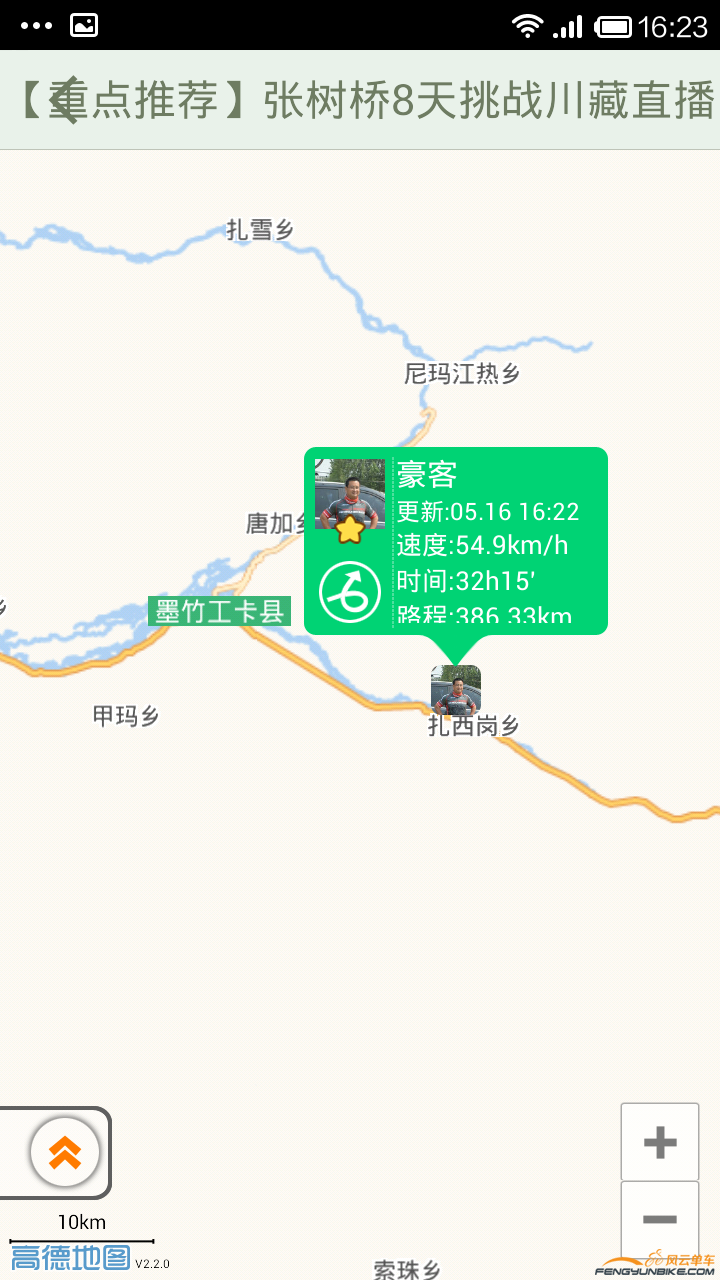Collapse the rider info popup
The height and width of the screenshot is (1280, 720).
455,540
